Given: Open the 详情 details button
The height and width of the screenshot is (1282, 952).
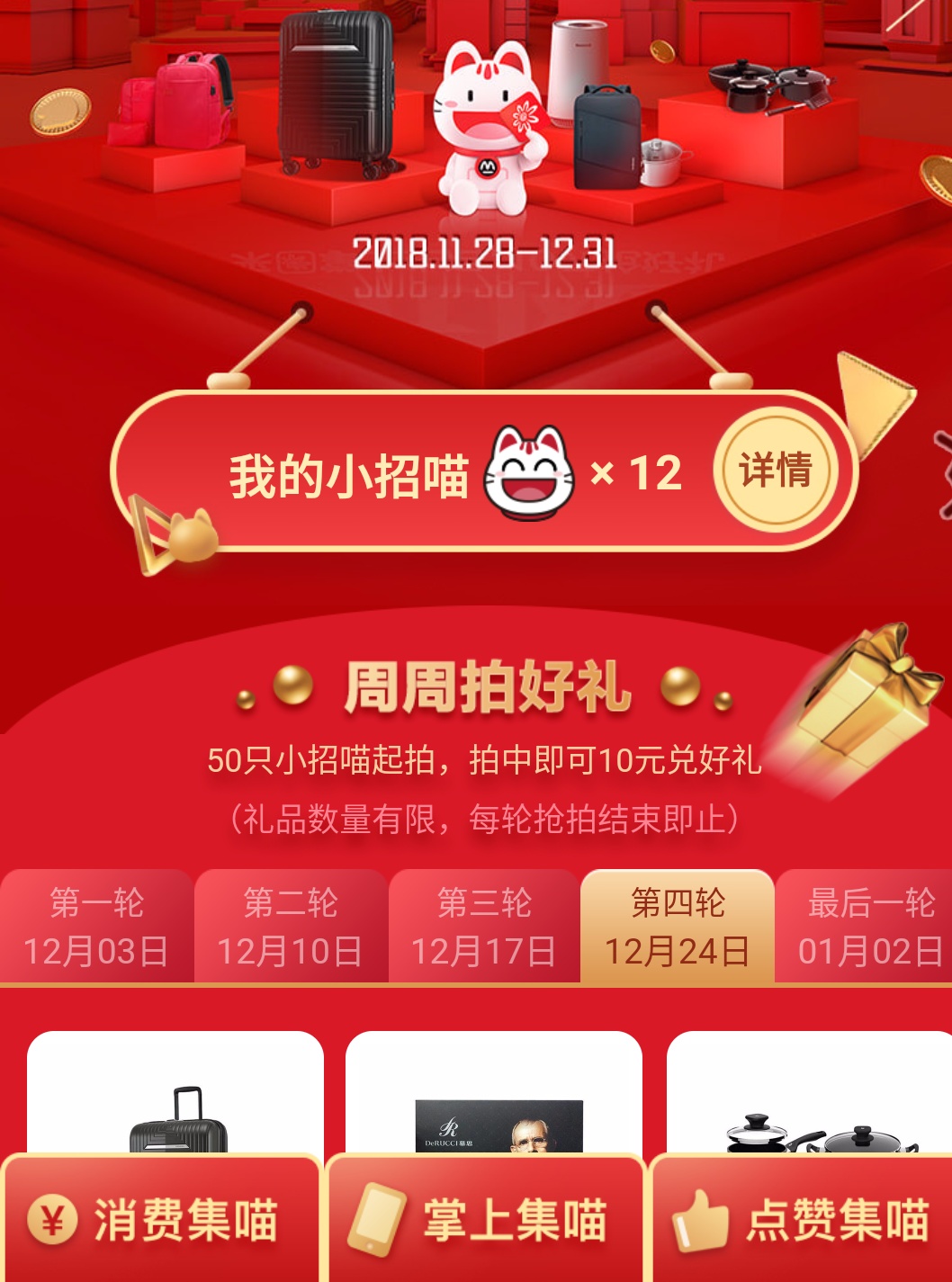Looking at the screenshot, I should pos(775,470).
